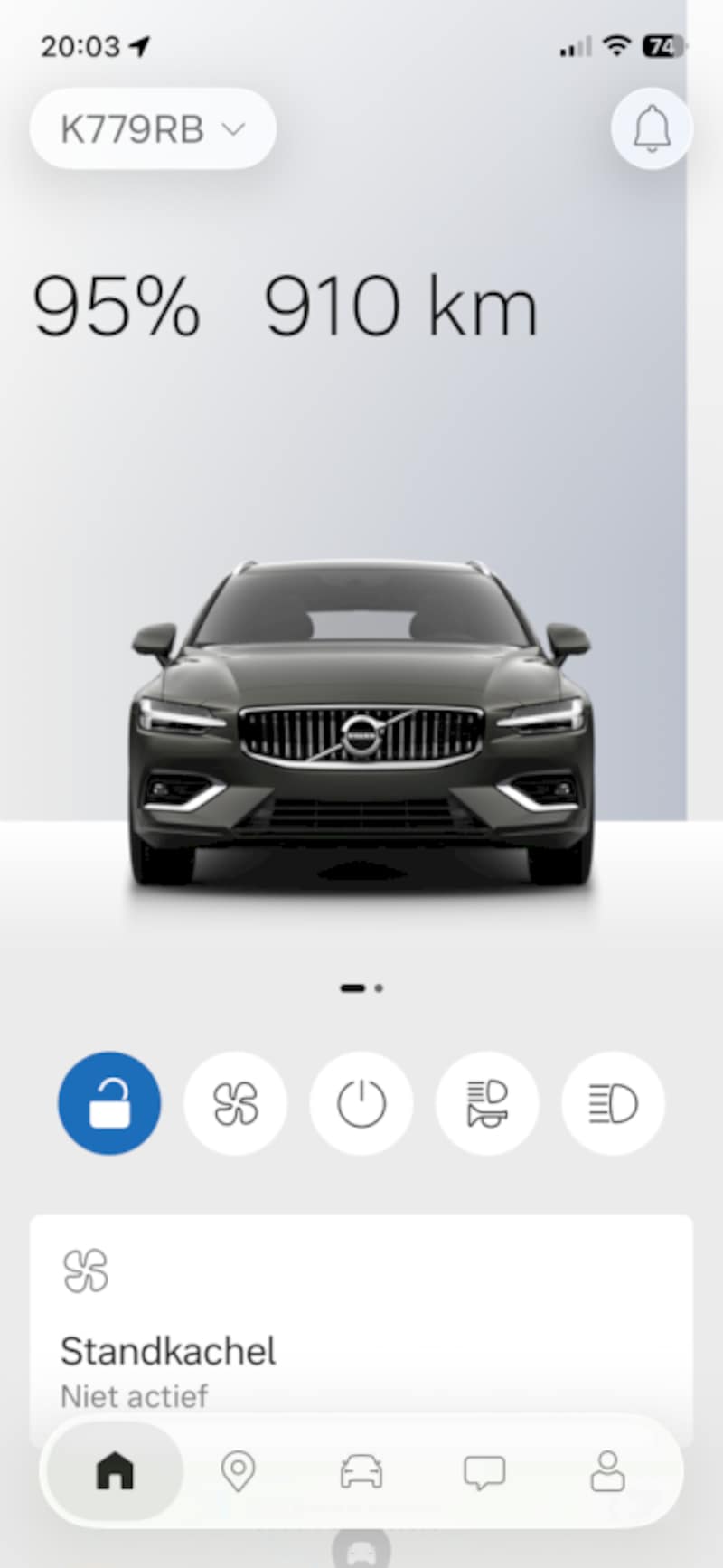Open the messages tab
723x1568 pixels.
tap(484, 1471)
